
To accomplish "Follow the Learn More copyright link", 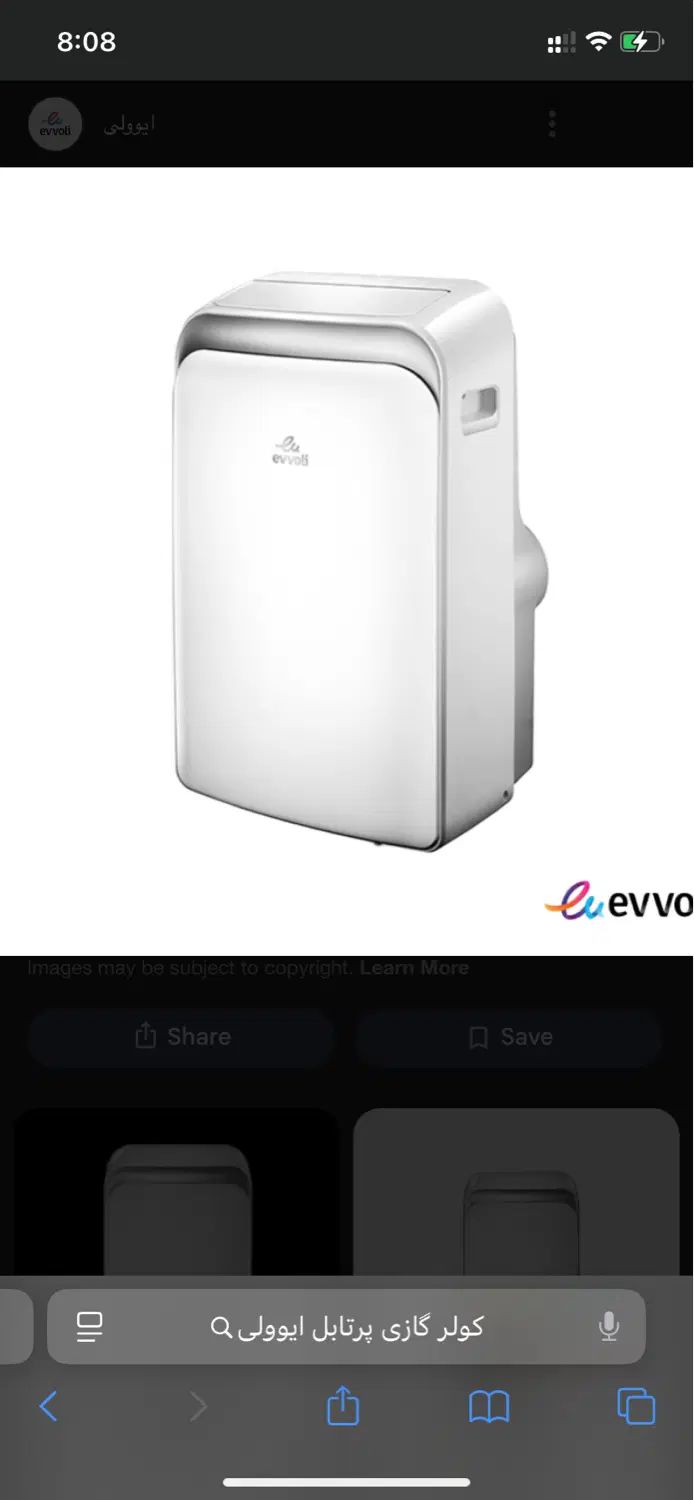I will click(414, 968).
